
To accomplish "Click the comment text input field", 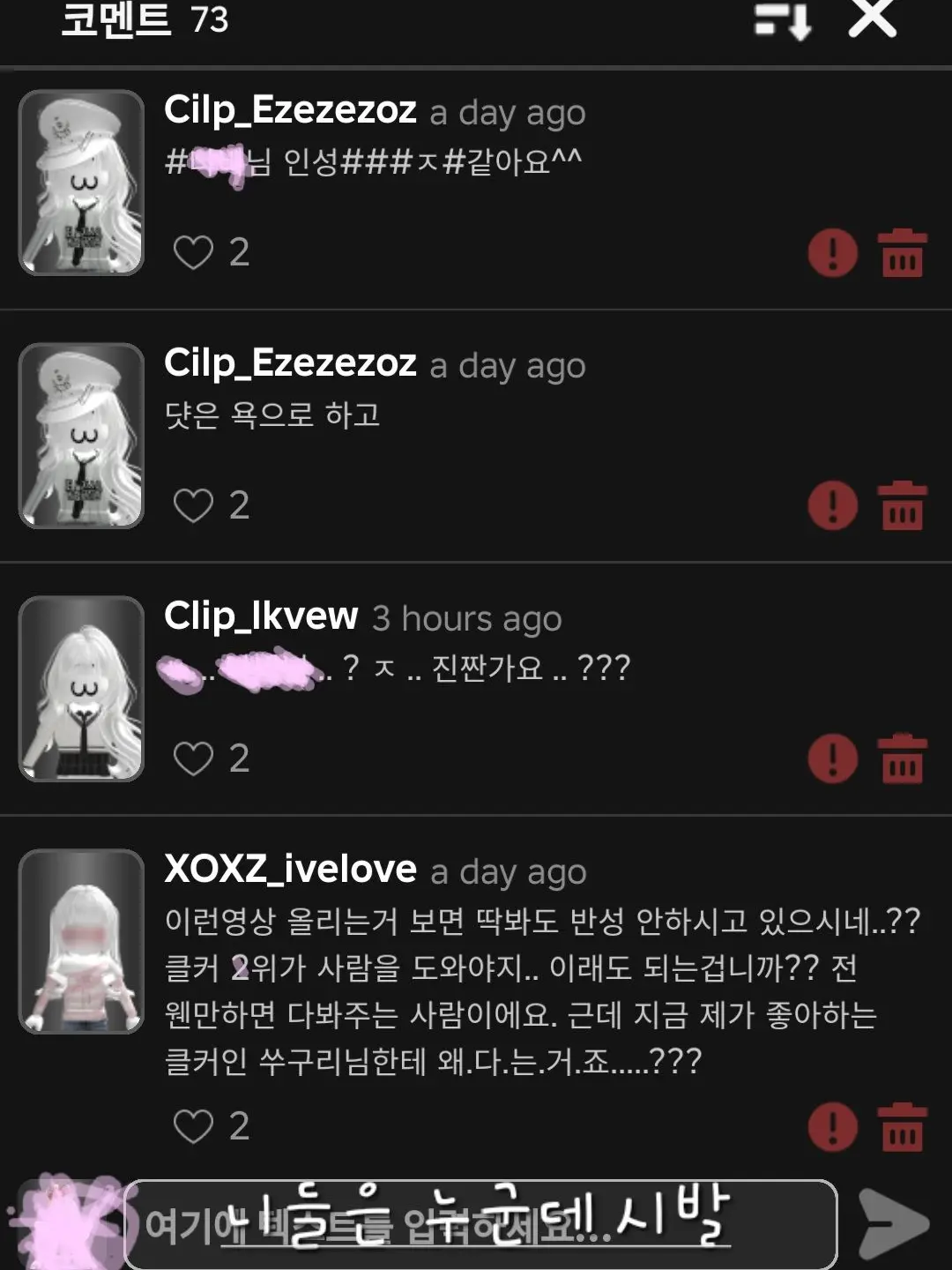I will (485, 1223).
